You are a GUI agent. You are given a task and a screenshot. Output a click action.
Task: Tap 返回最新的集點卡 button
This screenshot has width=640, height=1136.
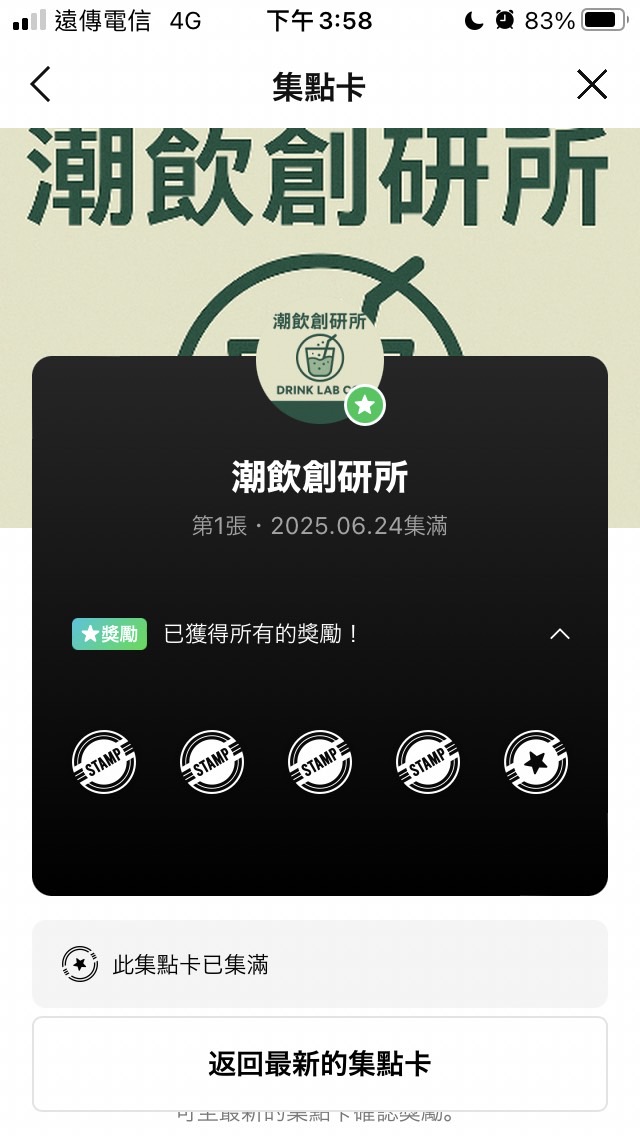[320, 1063]
